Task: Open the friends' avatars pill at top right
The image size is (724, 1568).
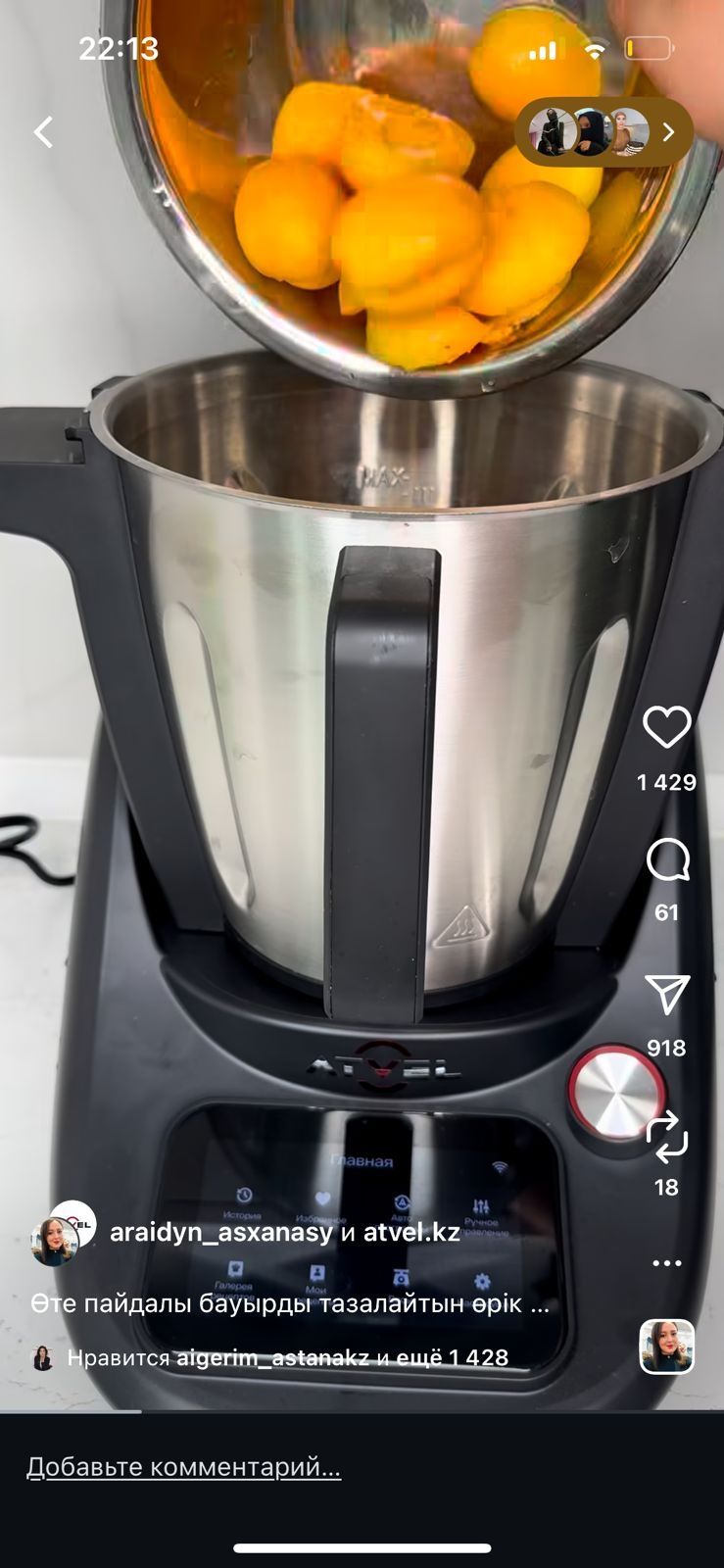Action: point(603,132)
